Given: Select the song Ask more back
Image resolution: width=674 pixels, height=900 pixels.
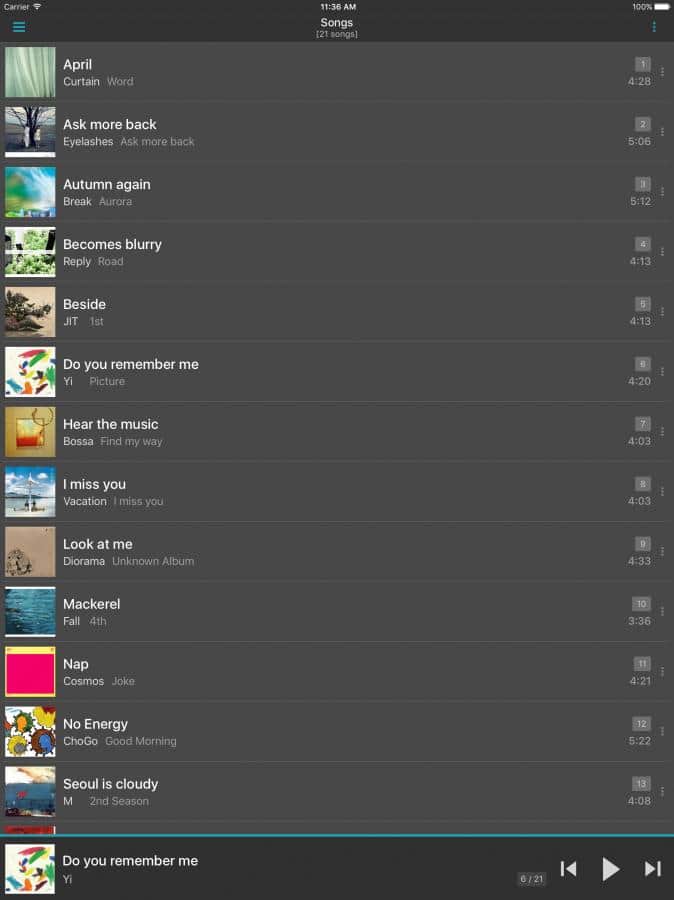Looking at the screenshot, I should [300, 132].
